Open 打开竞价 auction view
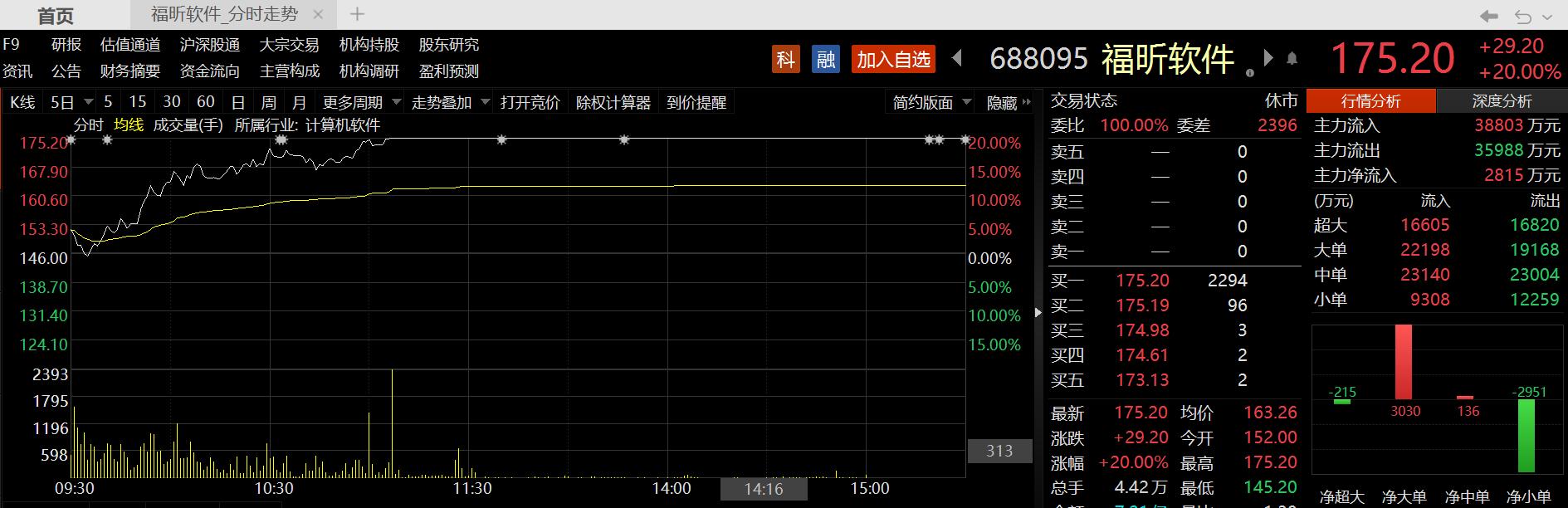The height and width of the screenshot is (508, 1568). pos(530,102)
